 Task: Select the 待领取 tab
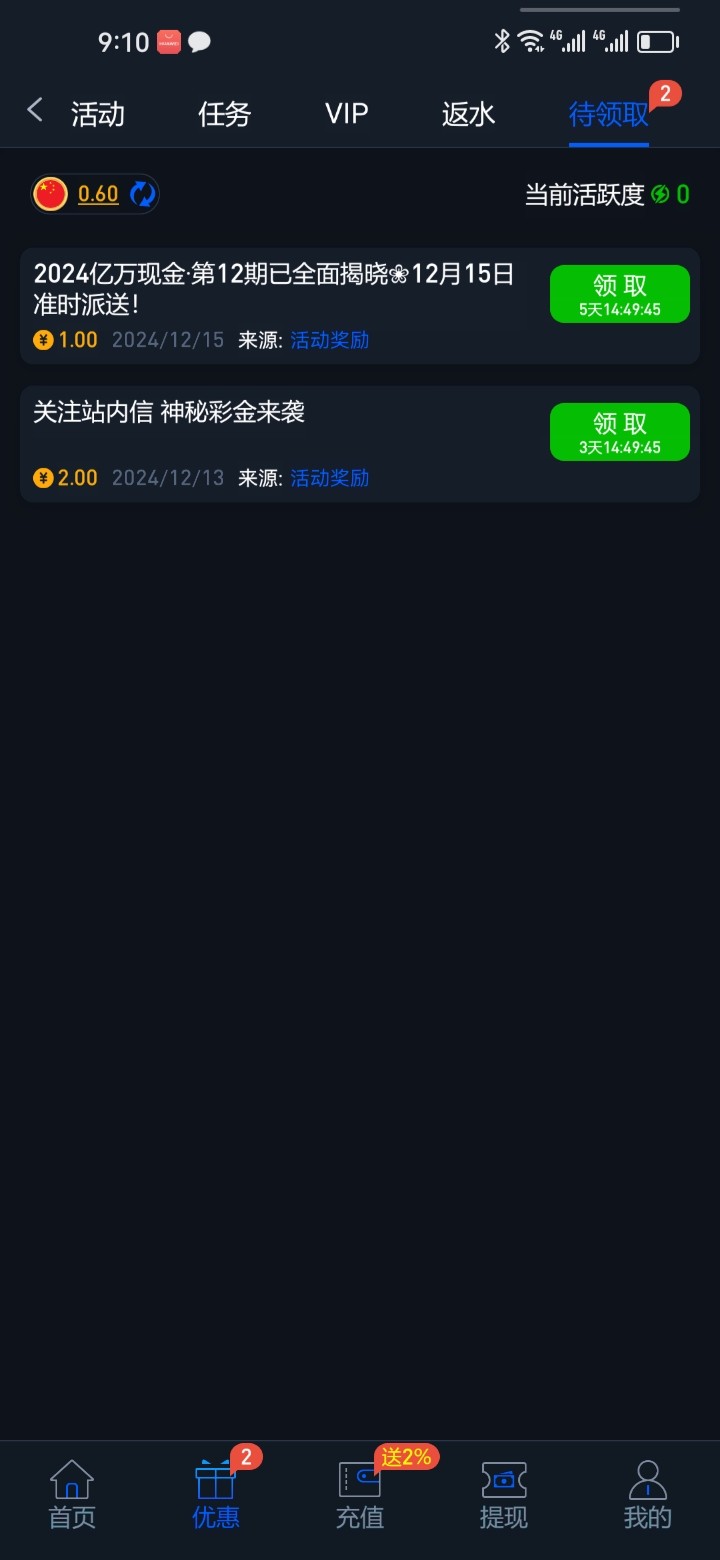click(609, 114)
